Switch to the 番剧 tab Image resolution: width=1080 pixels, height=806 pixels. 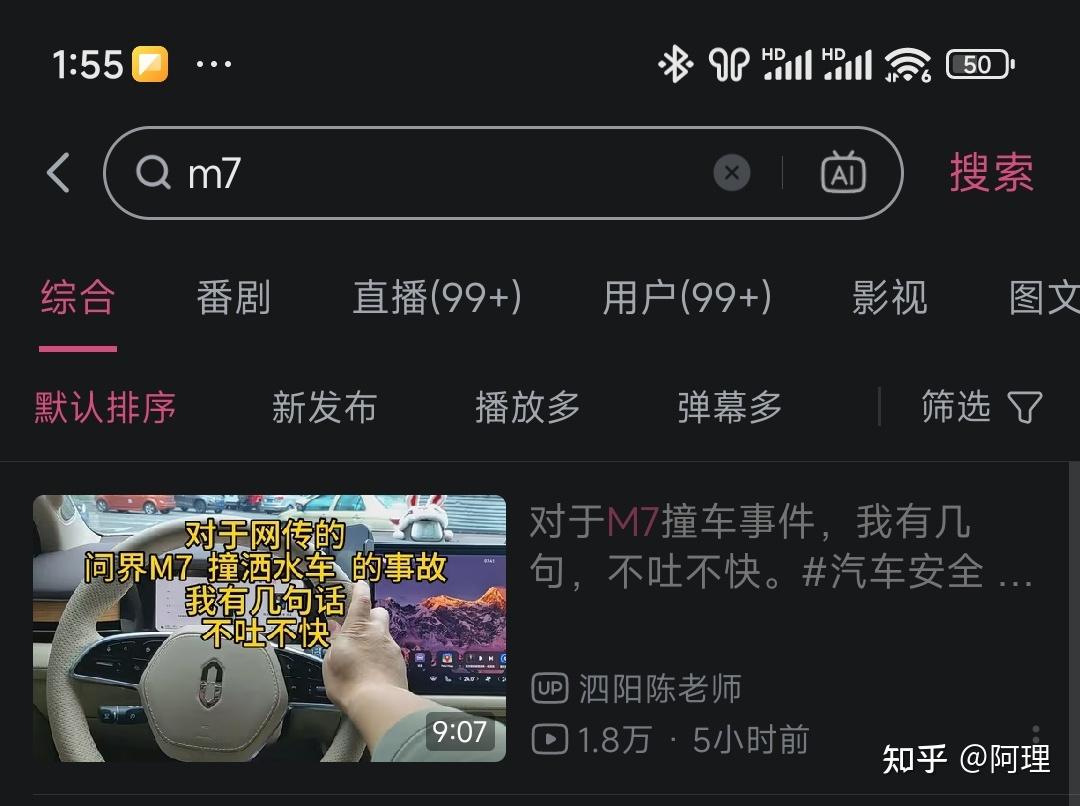pyautogui.click(x=233, y=298)
